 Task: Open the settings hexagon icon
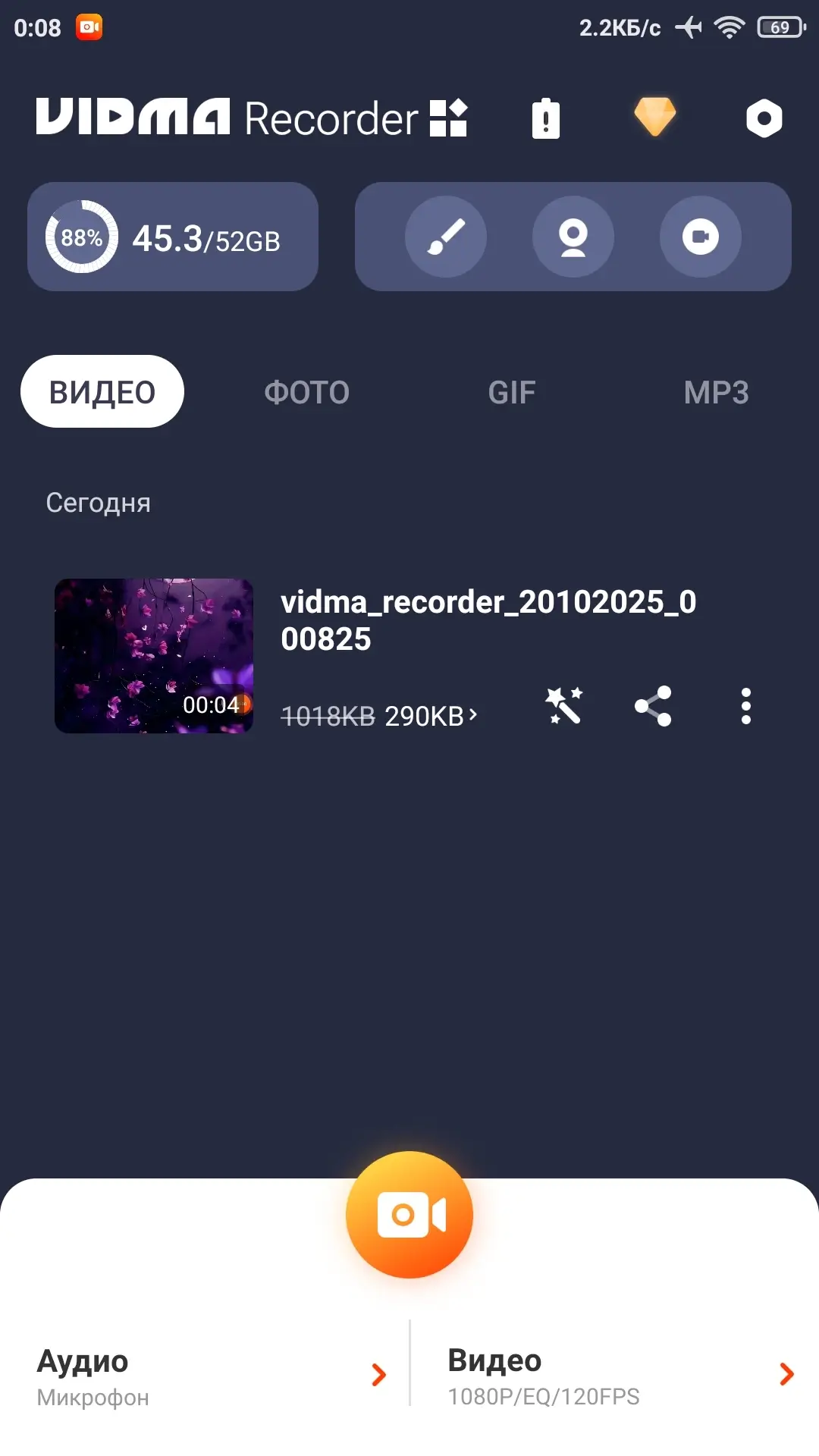764,118
